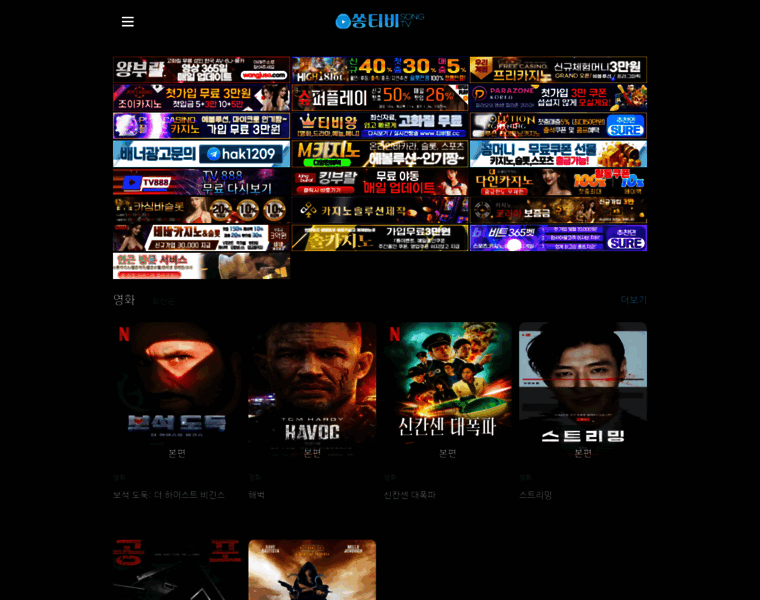The image size is (760, 600).
Task: Tap the 티비왕 banner
Action: (x=380, y=126)
